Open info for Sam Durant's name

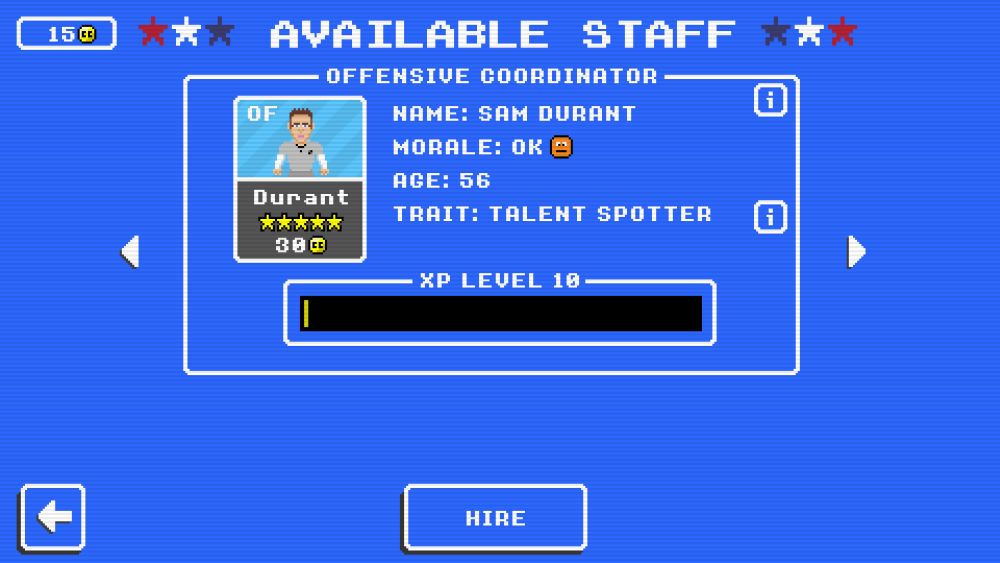[x=770, y=100]
